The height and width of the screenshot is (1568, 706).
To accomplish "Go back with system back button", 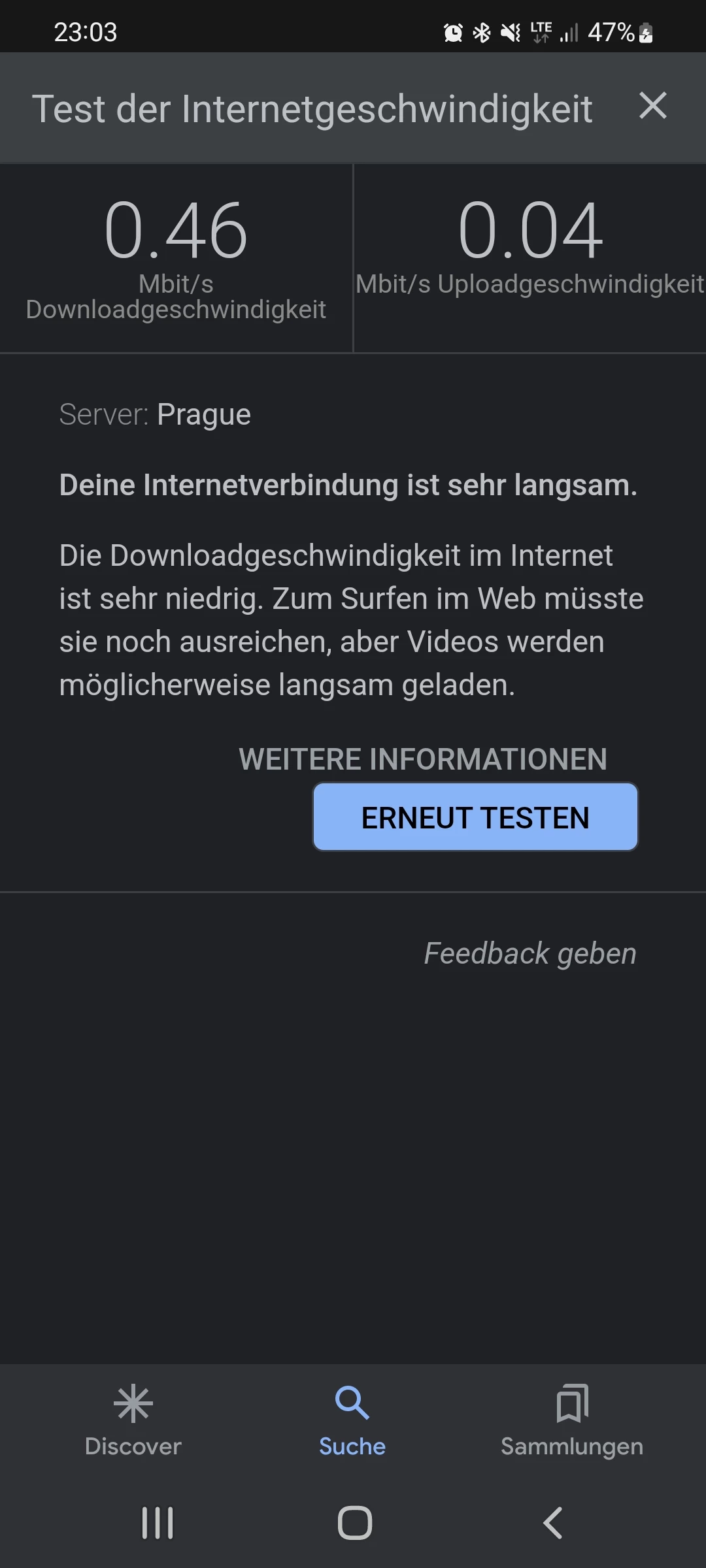I will [552, 1523].
